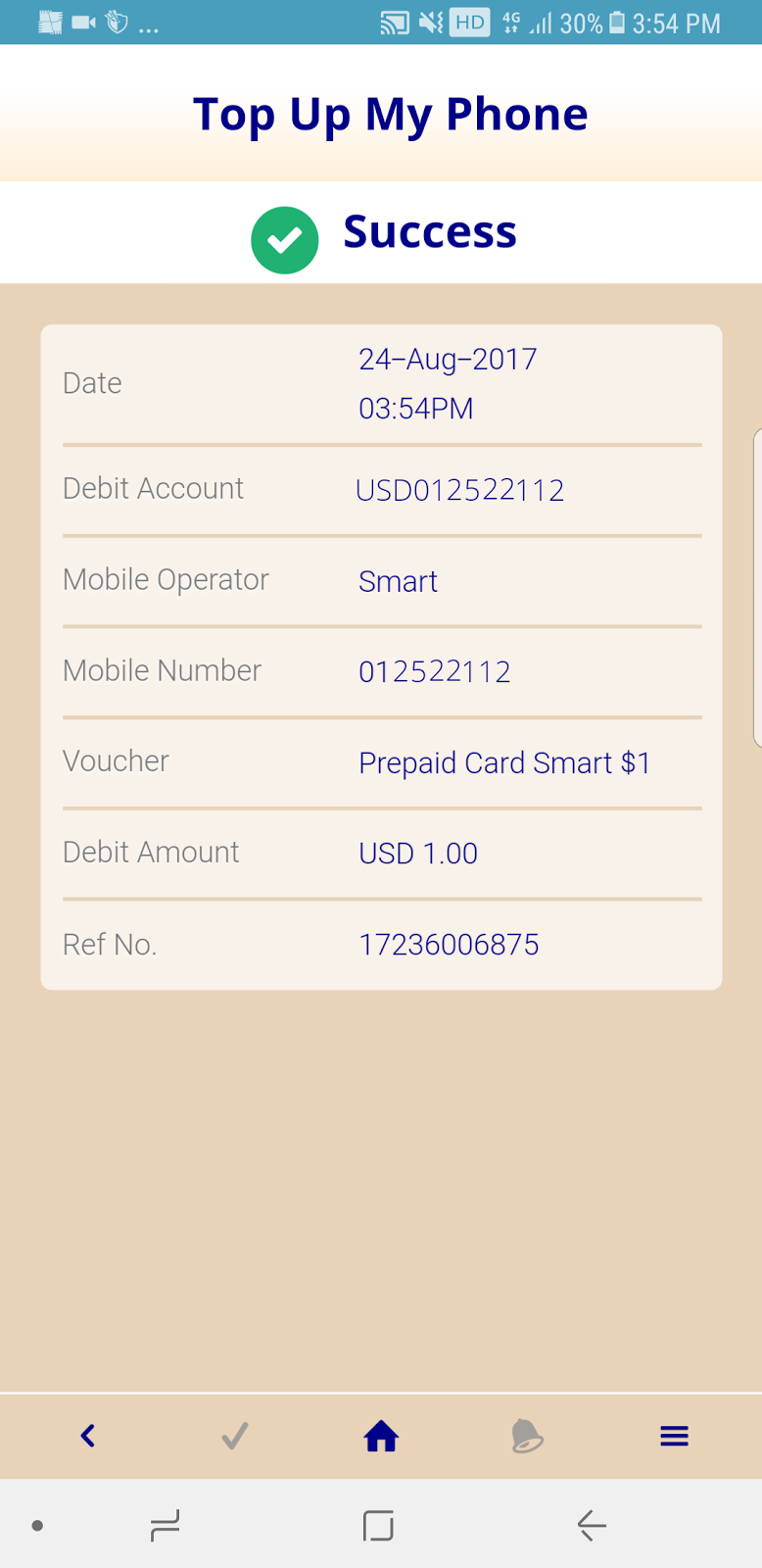Open the home screen via the house icon
Image resolution: width=762 pixels, height=1568 pixels.
pos(380,1436)
